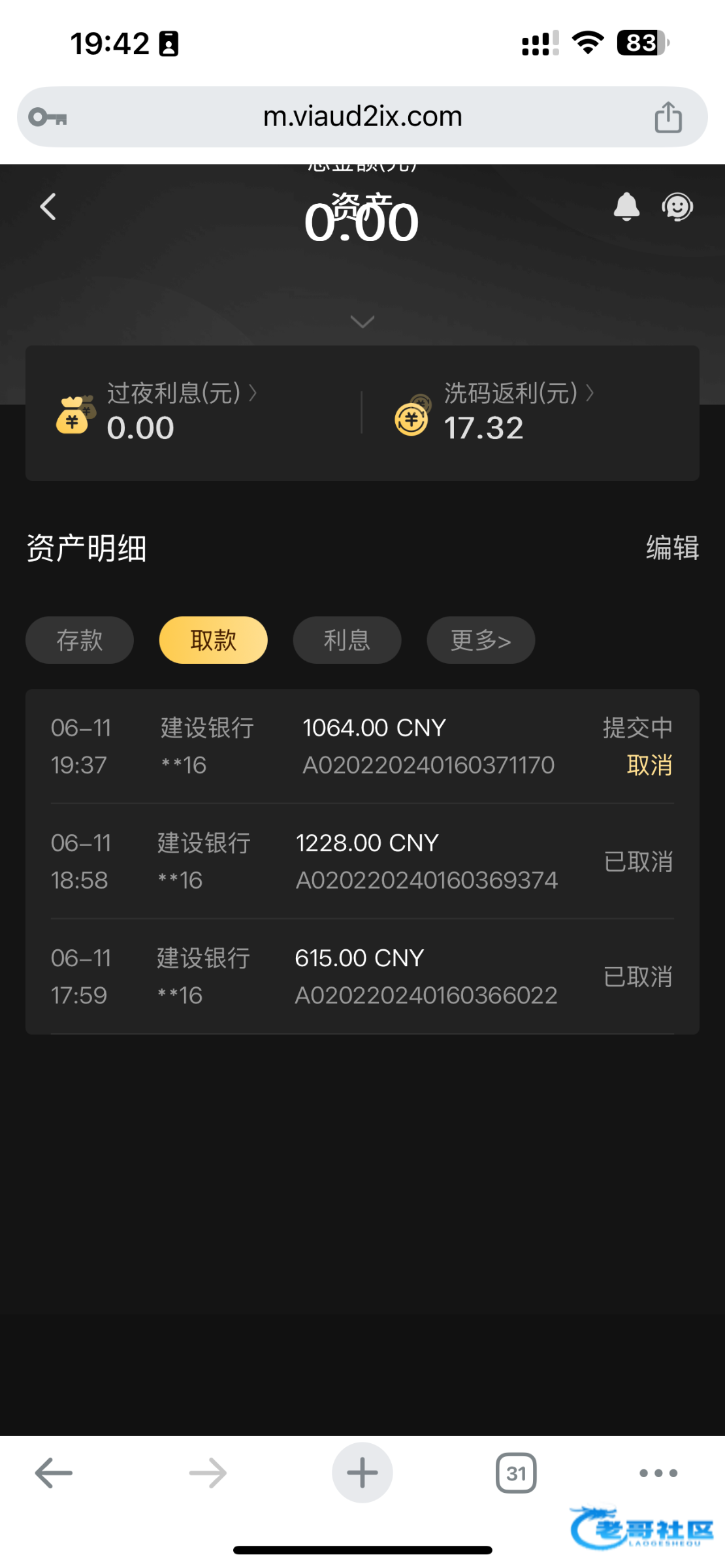
Task: Open the 1228.00 CNY withdrawal record
Action: pyautogui.click(x=362, y=861)
